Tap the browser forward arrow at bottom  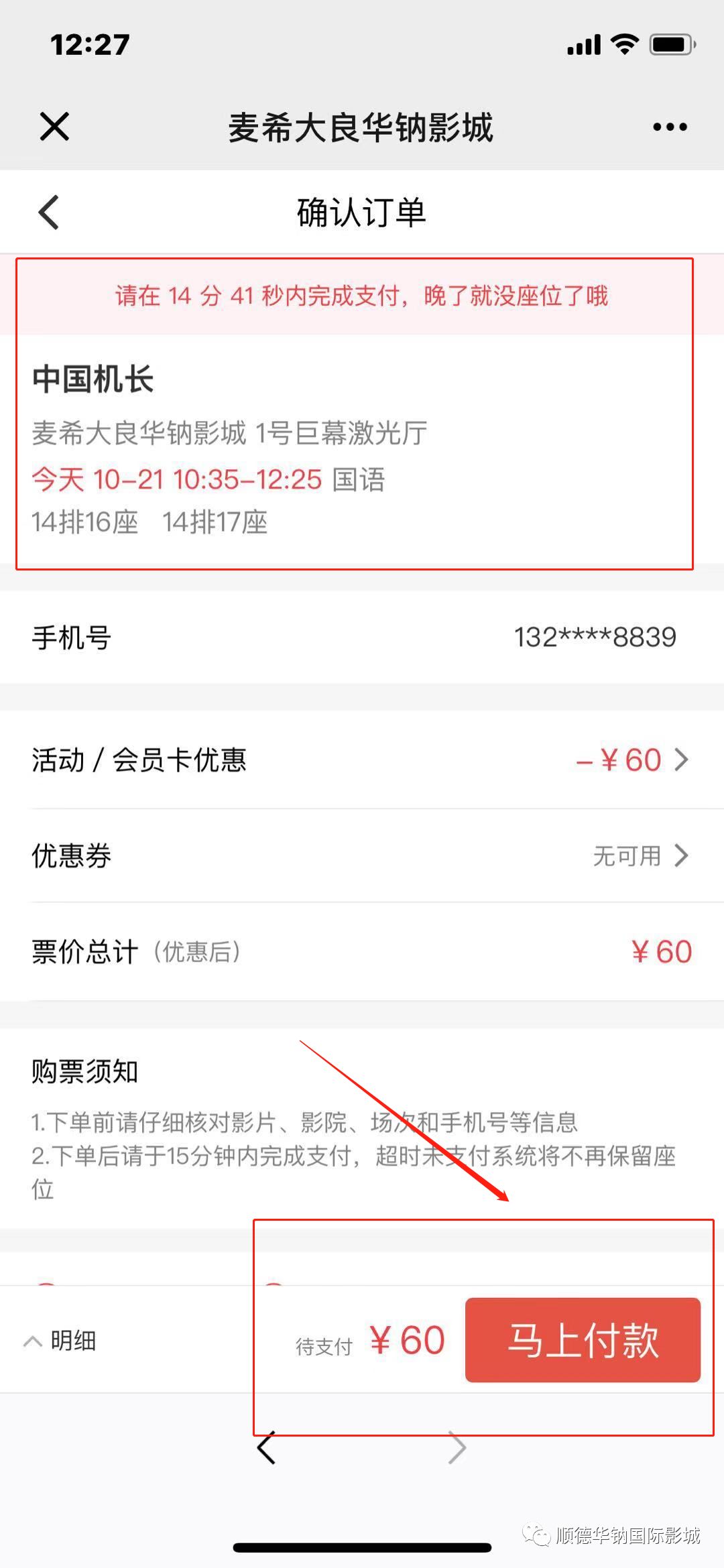457,1448
